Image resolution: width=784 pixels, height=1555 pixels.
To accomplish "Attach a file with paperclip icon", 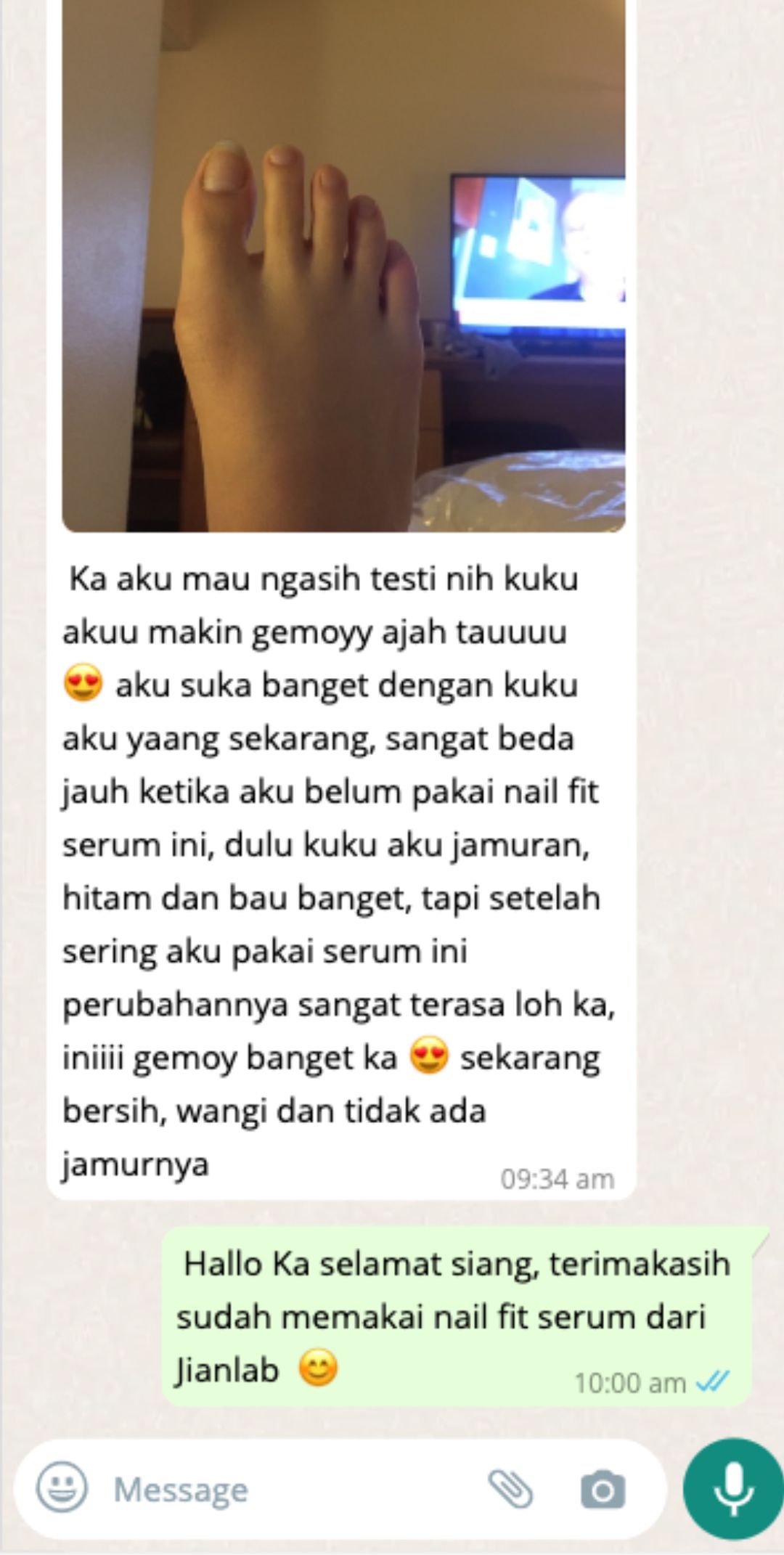I will (510, 1489).
